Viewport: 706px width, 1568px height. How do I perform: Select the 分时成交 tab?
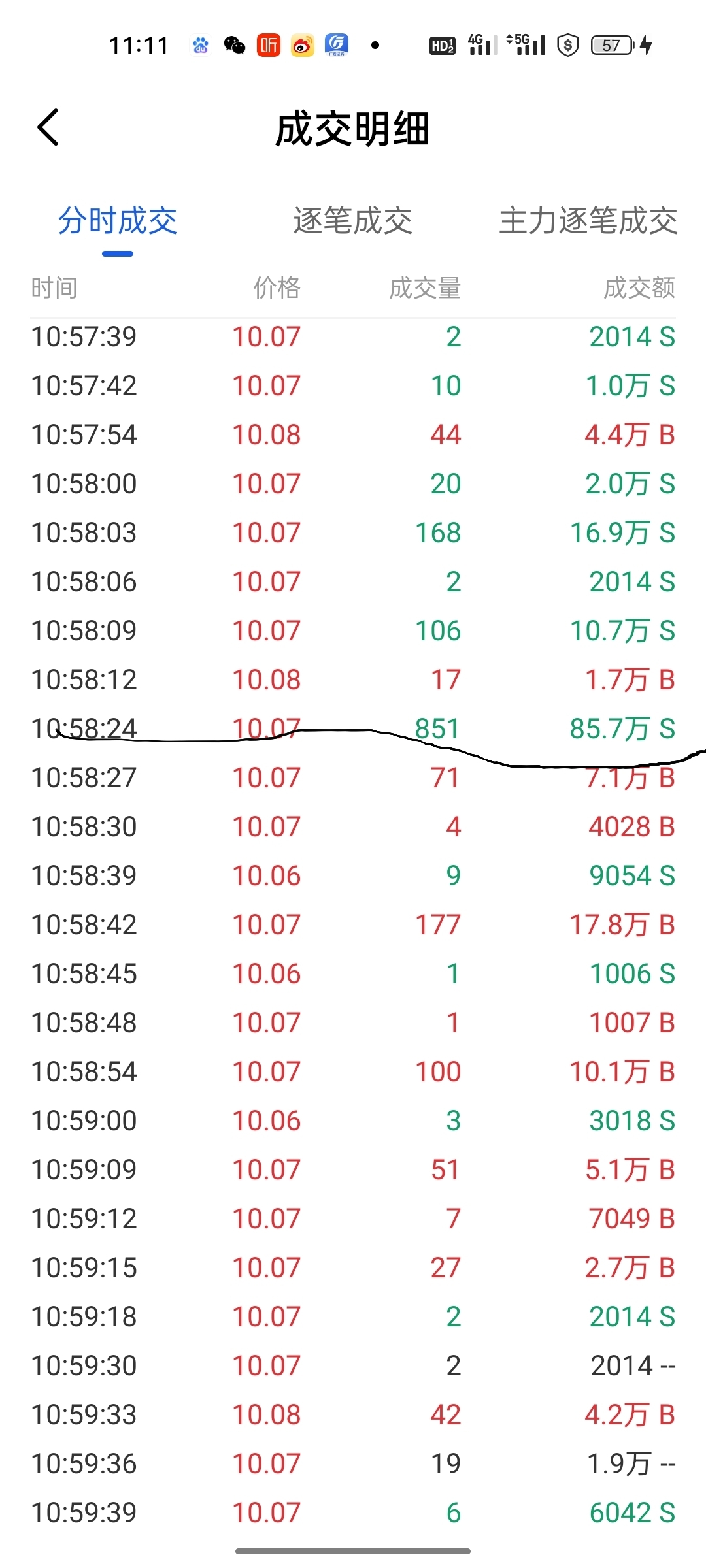coord(118,221)
